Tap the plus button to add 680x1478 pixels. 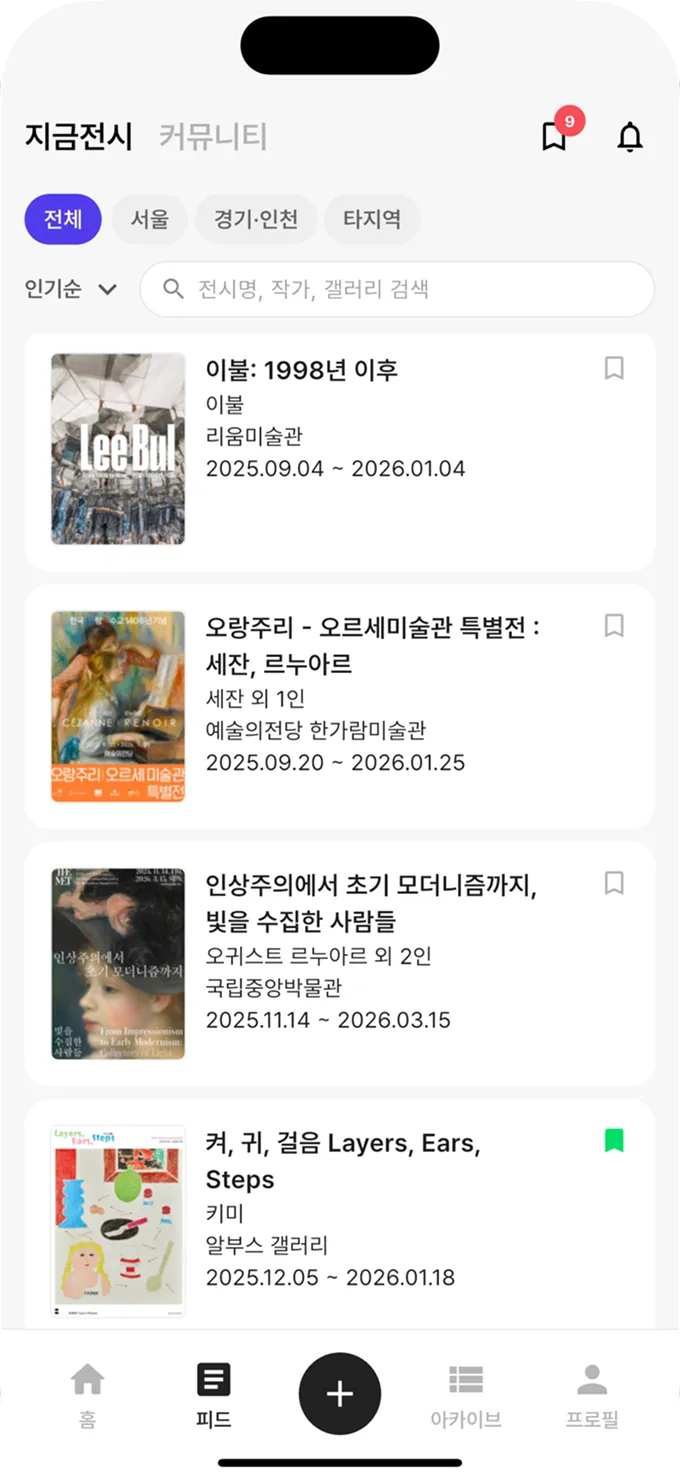click(x=340, y=1394)
